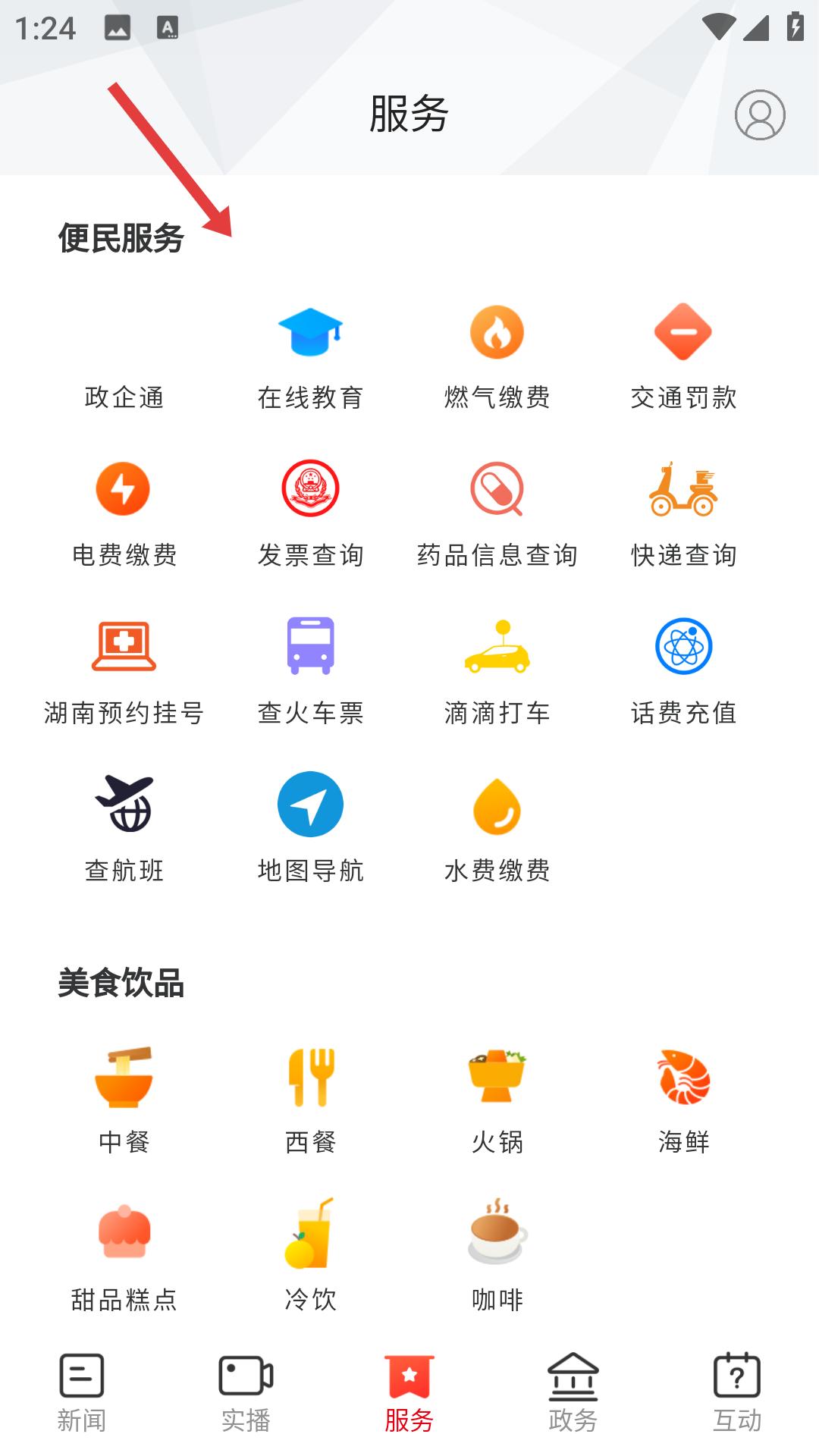Select 水费缴费 water payment
819x1456 pixels.
point(497,829)
